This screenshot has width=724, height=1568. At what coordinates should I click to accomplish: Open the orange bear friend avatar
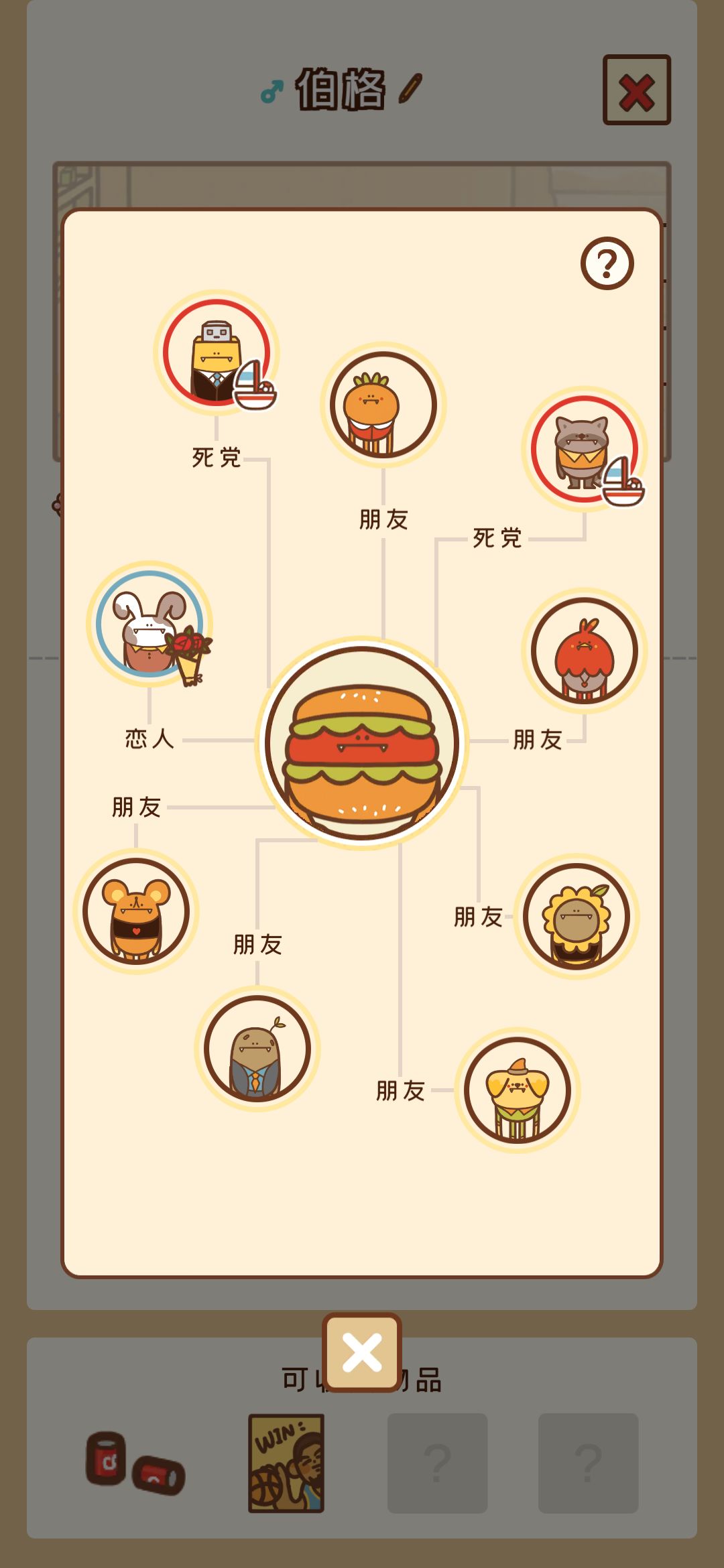(136, 911)
